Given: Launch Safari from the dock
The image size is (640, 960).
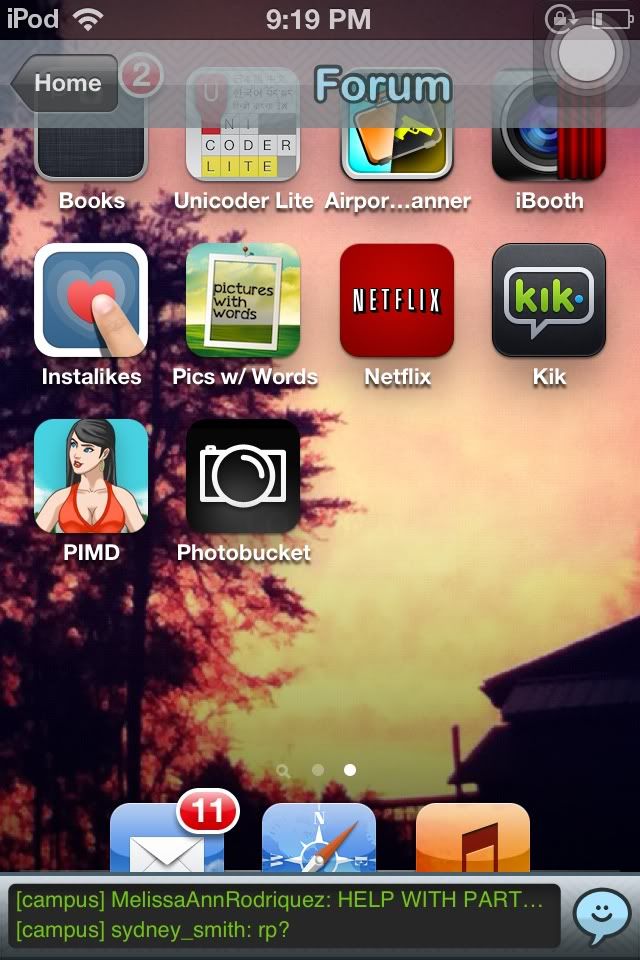Looking at the screenshot, I should [x=319, y=838].
